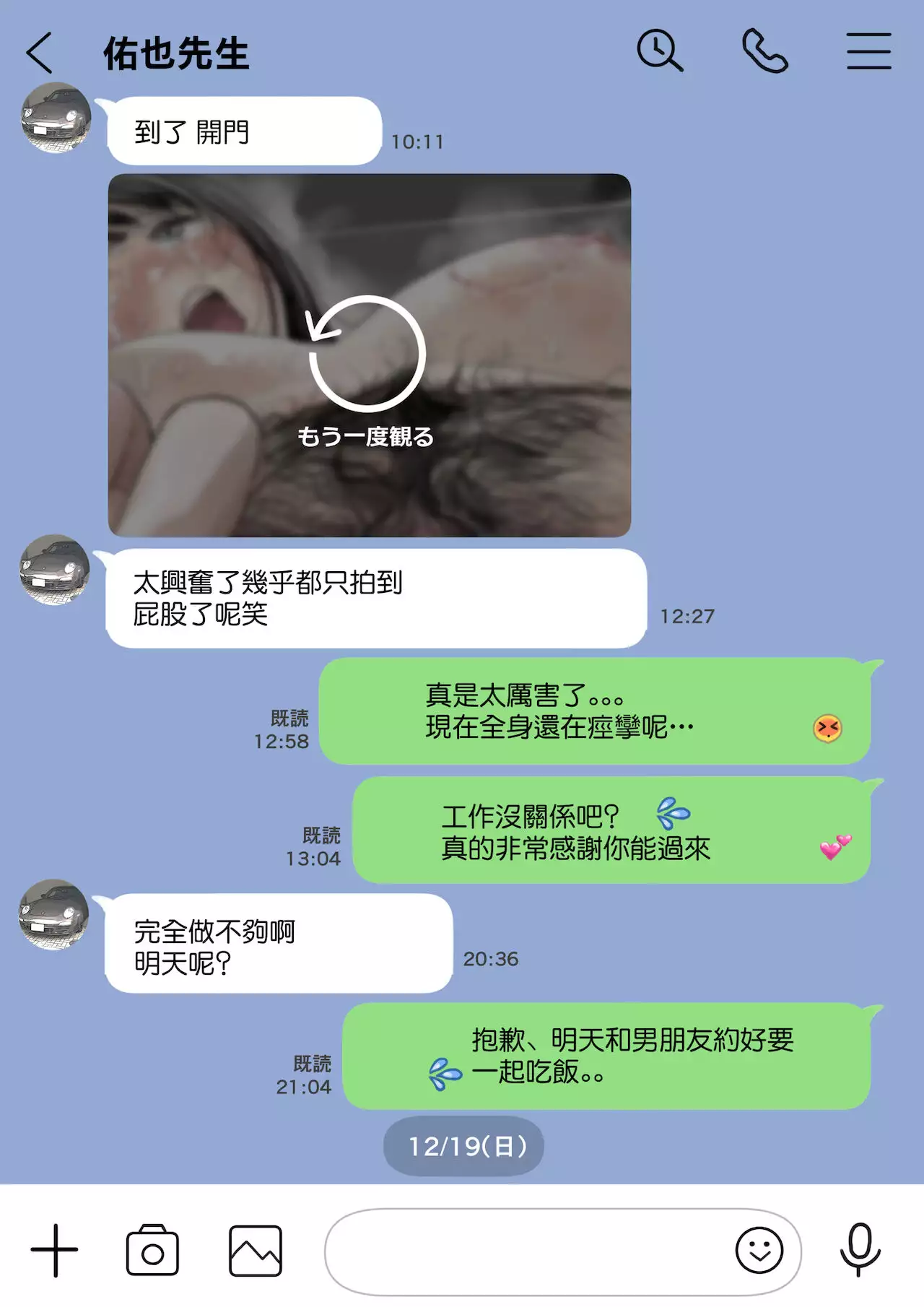
Task: Search within this conversation
Action: pyautogui.click(x=659, y=51)
